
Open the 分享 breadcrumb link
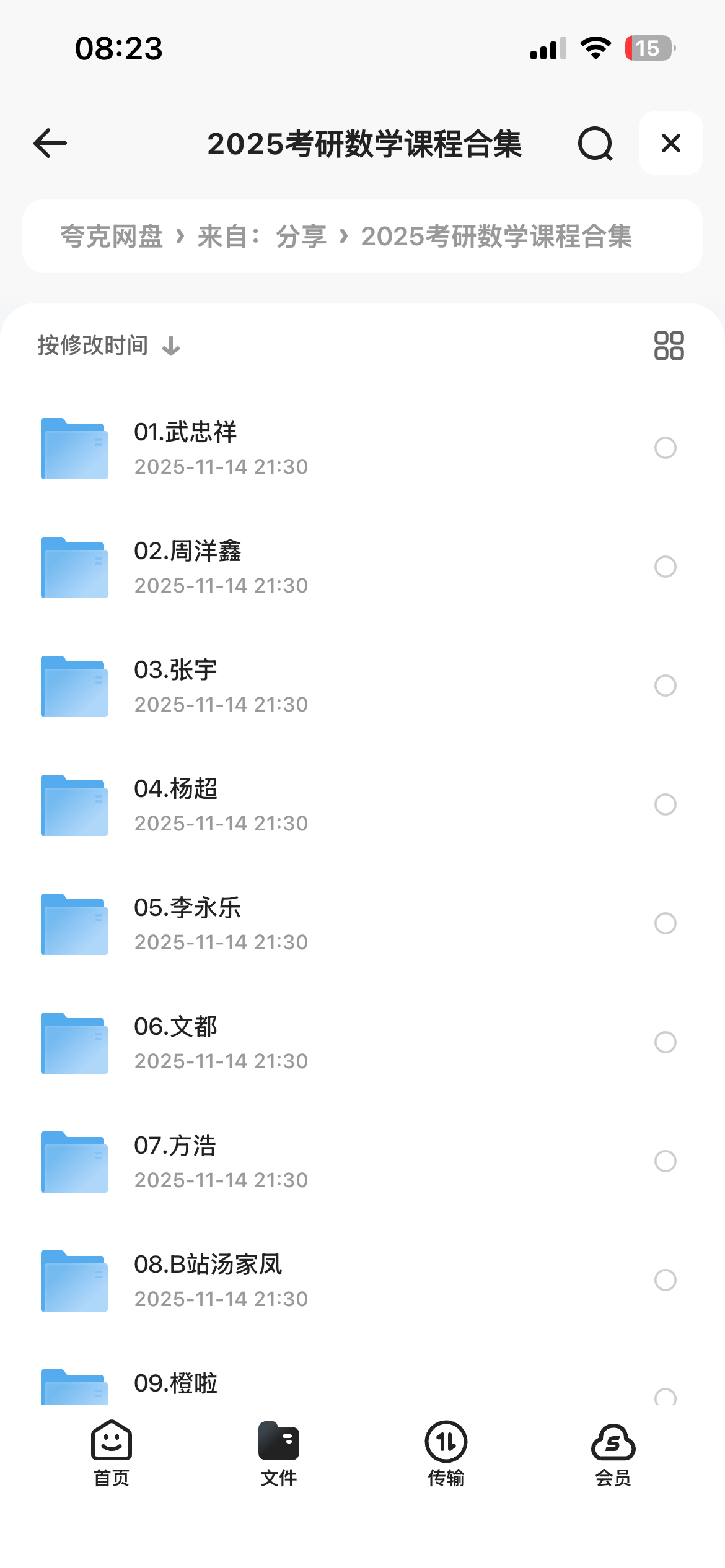tap(301, 236)
